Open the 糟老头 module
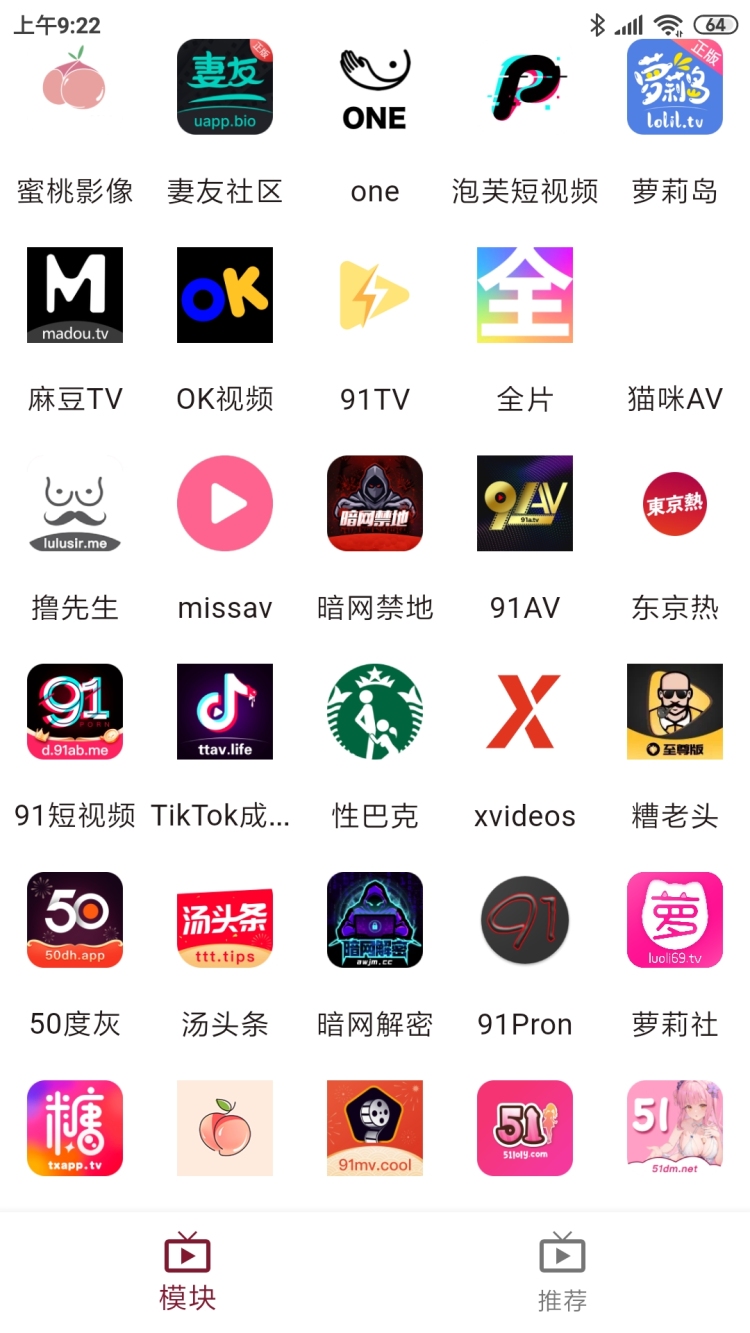Image resolution: width=750 pixels, height=1333 pixels. [x=675, y=711]
